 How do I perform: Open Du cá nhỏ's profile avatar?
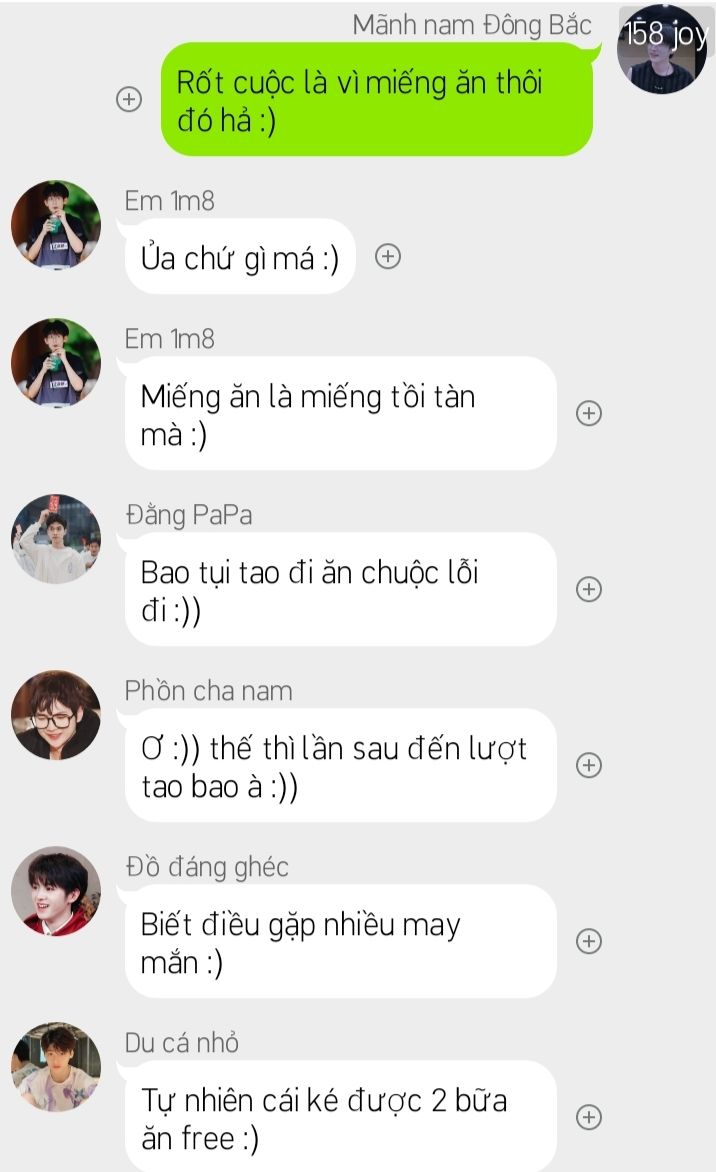(55, 1067)
